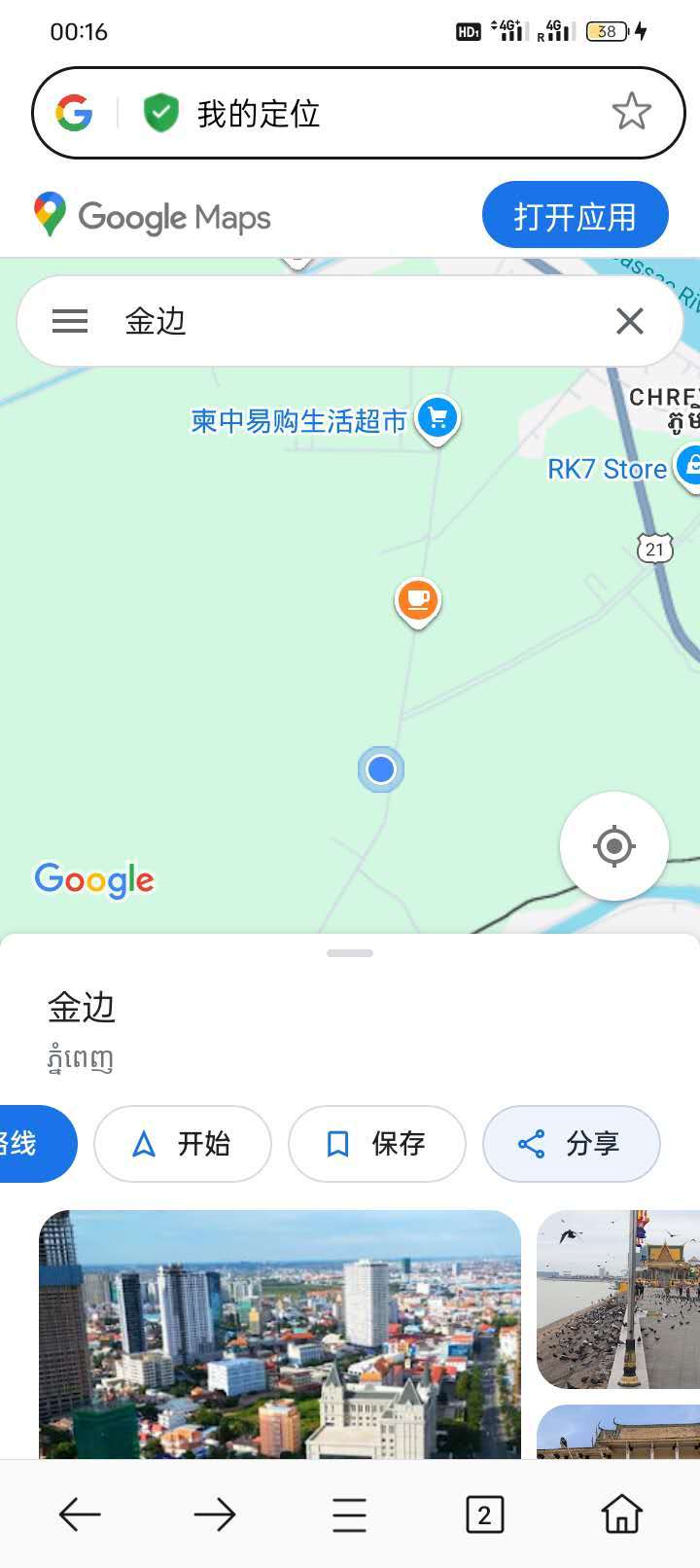Image resolution: width=700 pixels, height=1568 pixels.
Task: Open the 路线 directions button
Action: [x=29, y=1144]
